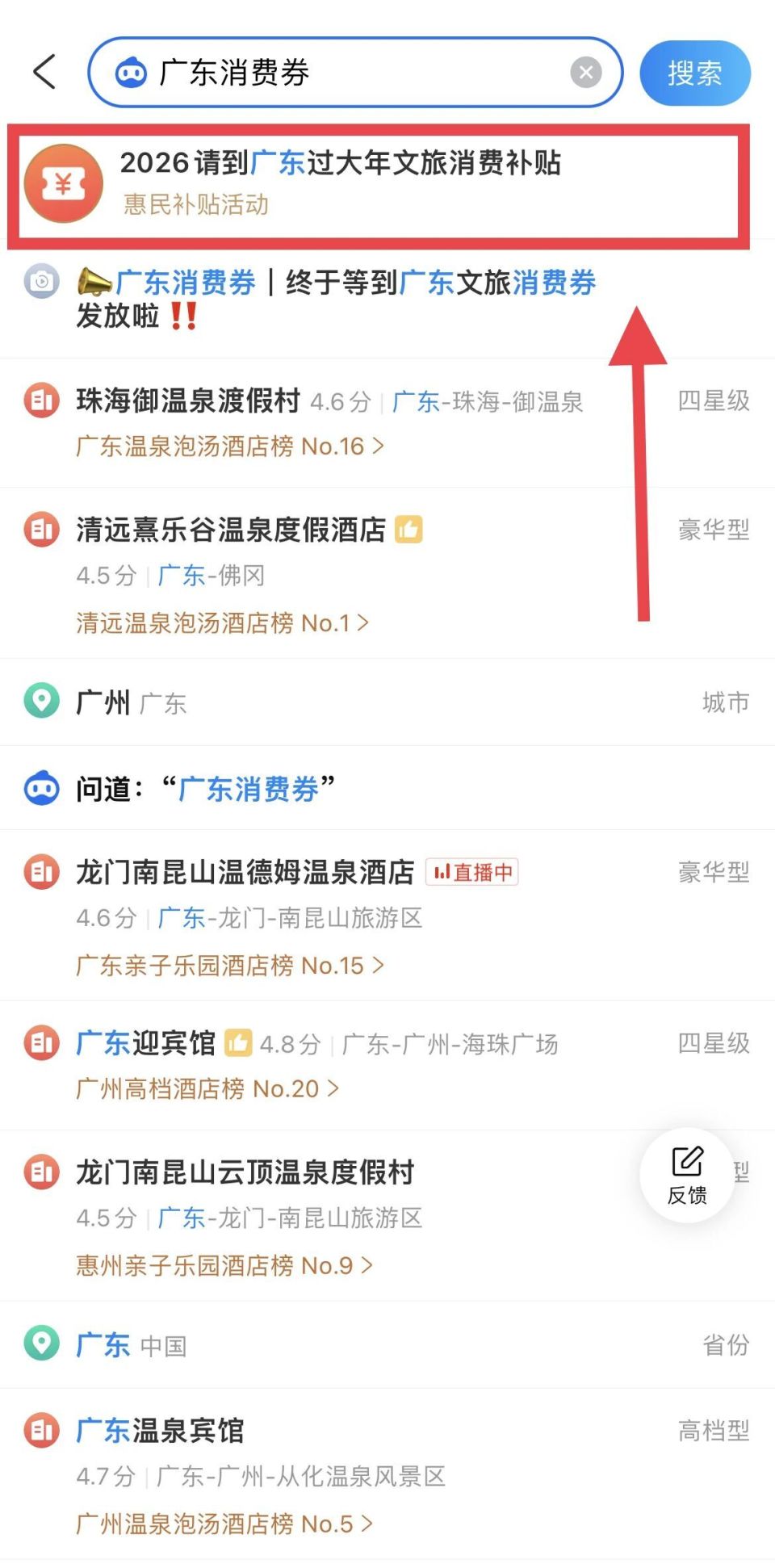Clear the search text with the X icon
Image resolution: width=775 pixels, height=1568 pixels.
586,73
